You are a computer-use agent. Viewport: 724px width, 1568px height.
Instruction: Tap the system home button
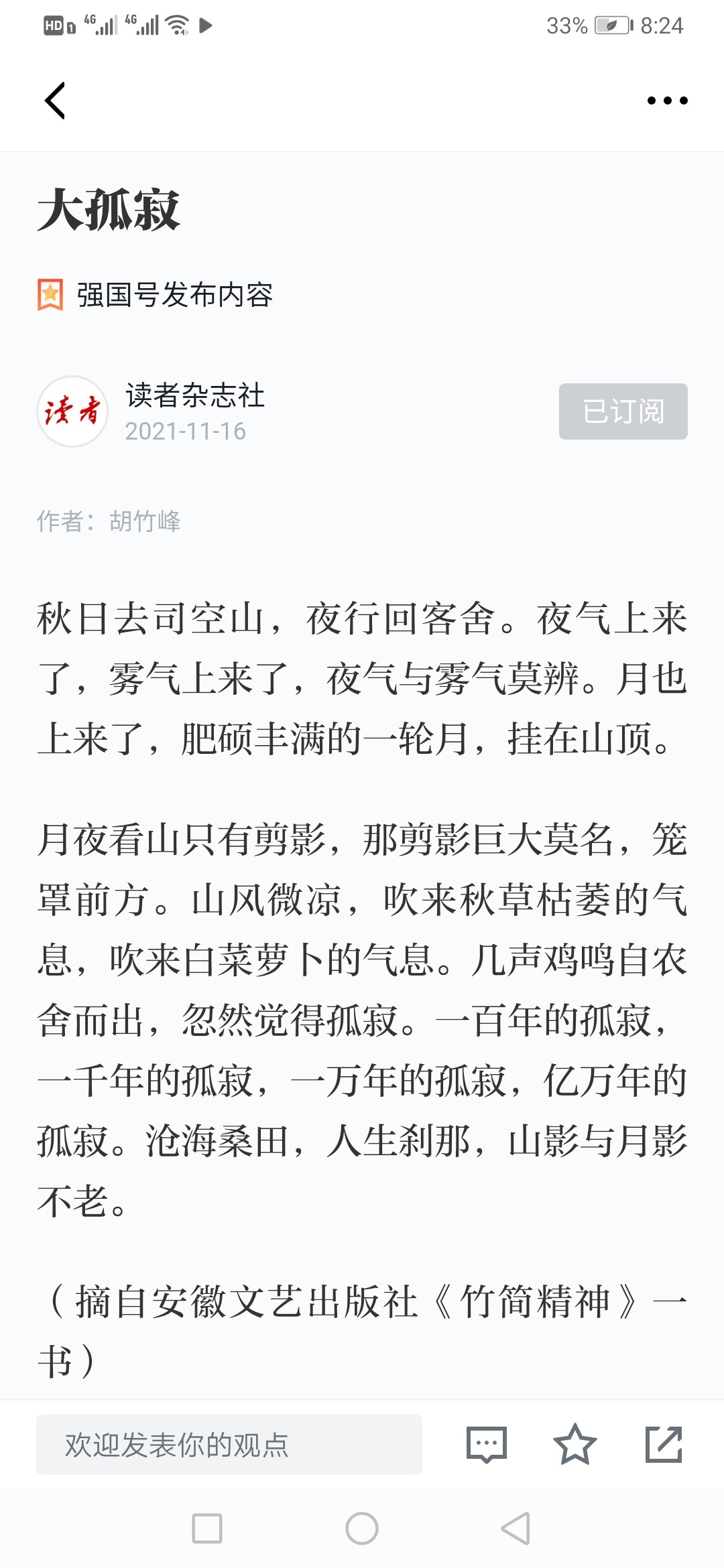362,1528
